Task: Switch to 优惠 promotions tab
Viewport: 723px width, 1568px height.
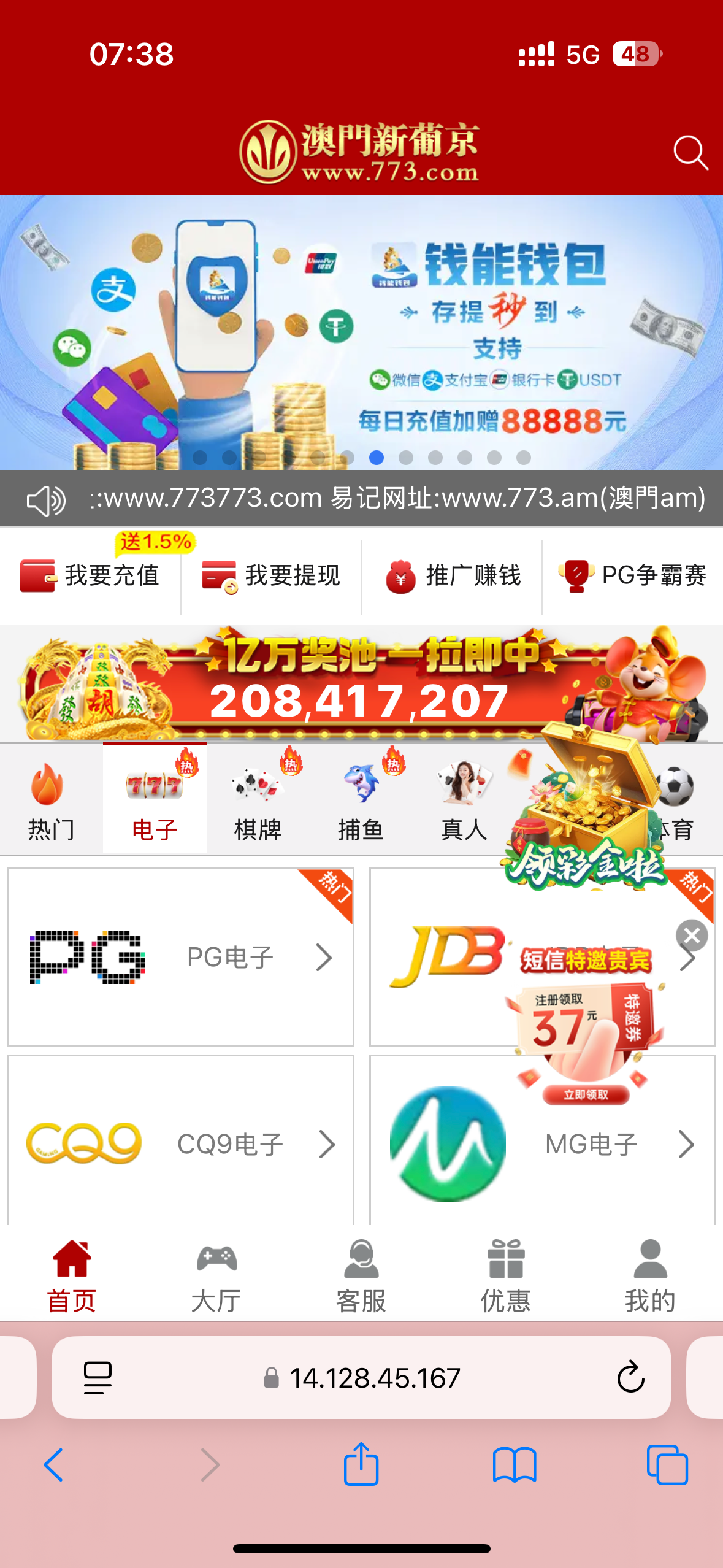Action: click(505, 1276)
